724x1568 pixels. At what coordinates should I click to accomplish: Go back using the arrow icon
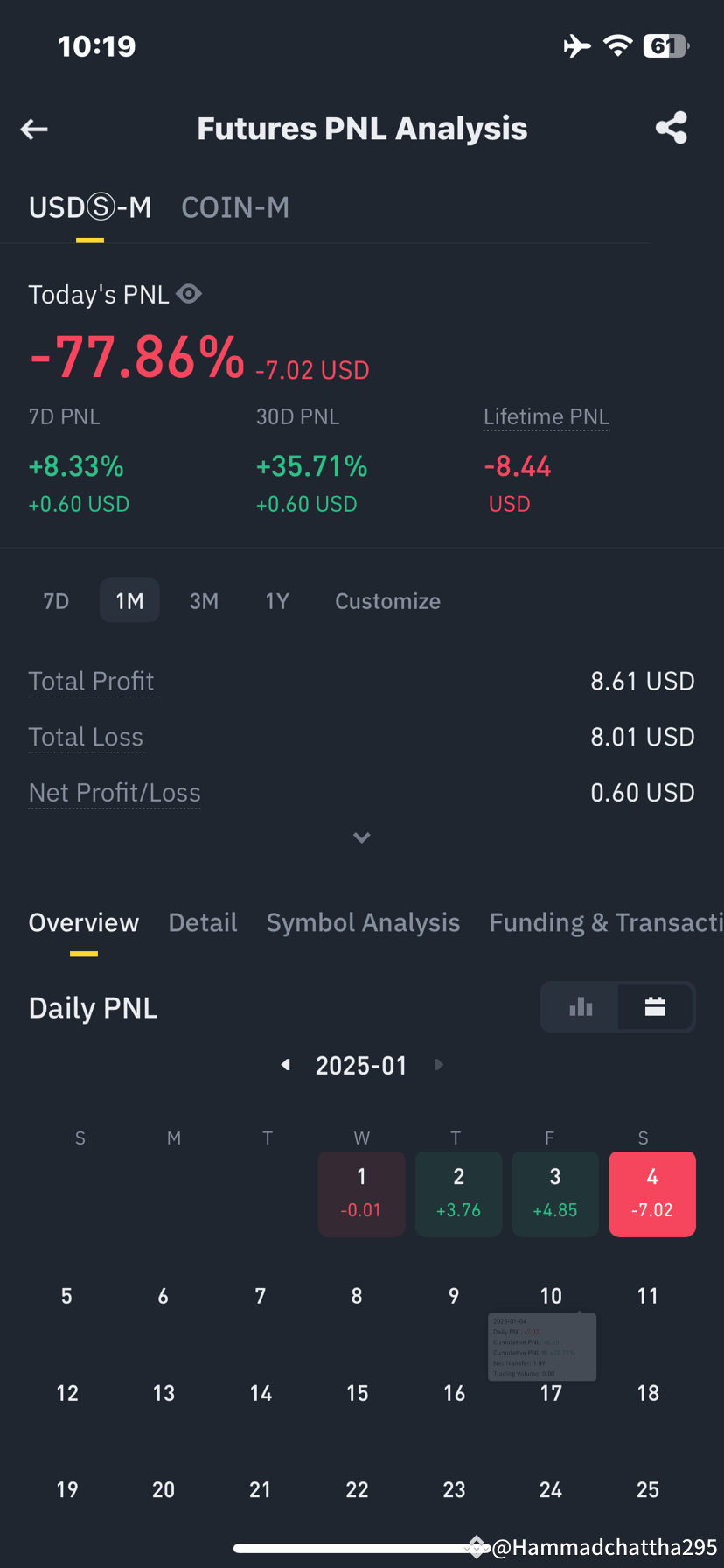tap(34, 129)
